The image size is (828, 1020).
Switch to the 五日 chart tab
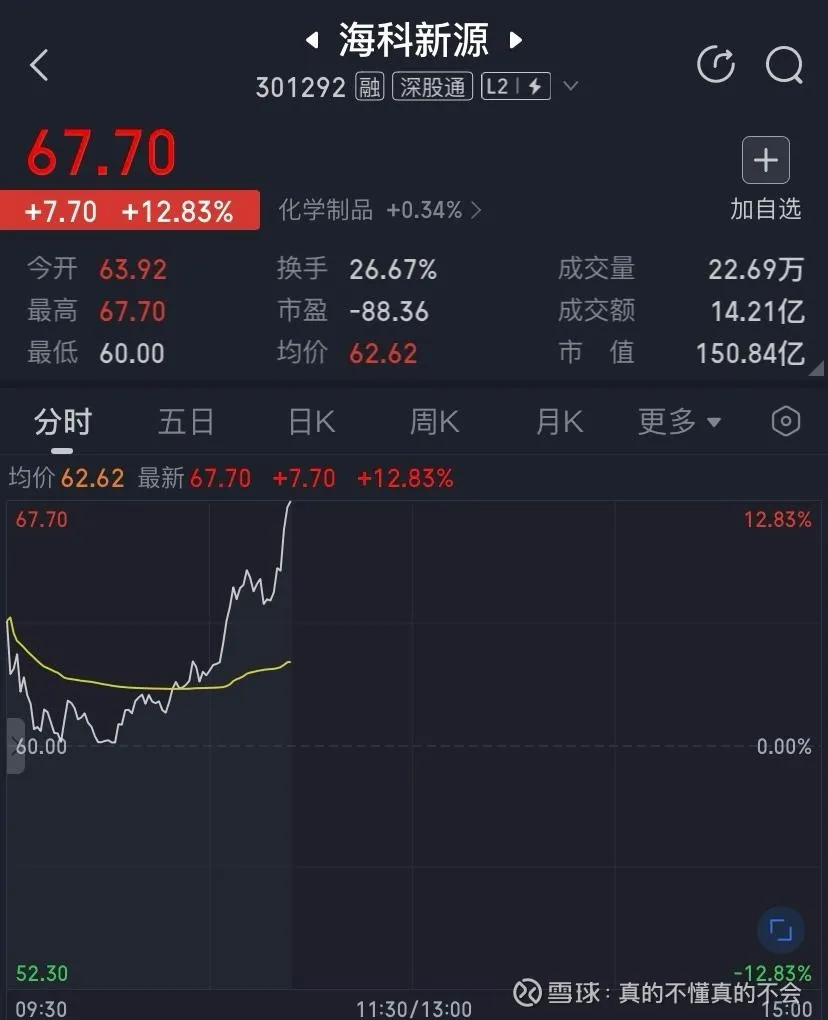pos(186,422)
